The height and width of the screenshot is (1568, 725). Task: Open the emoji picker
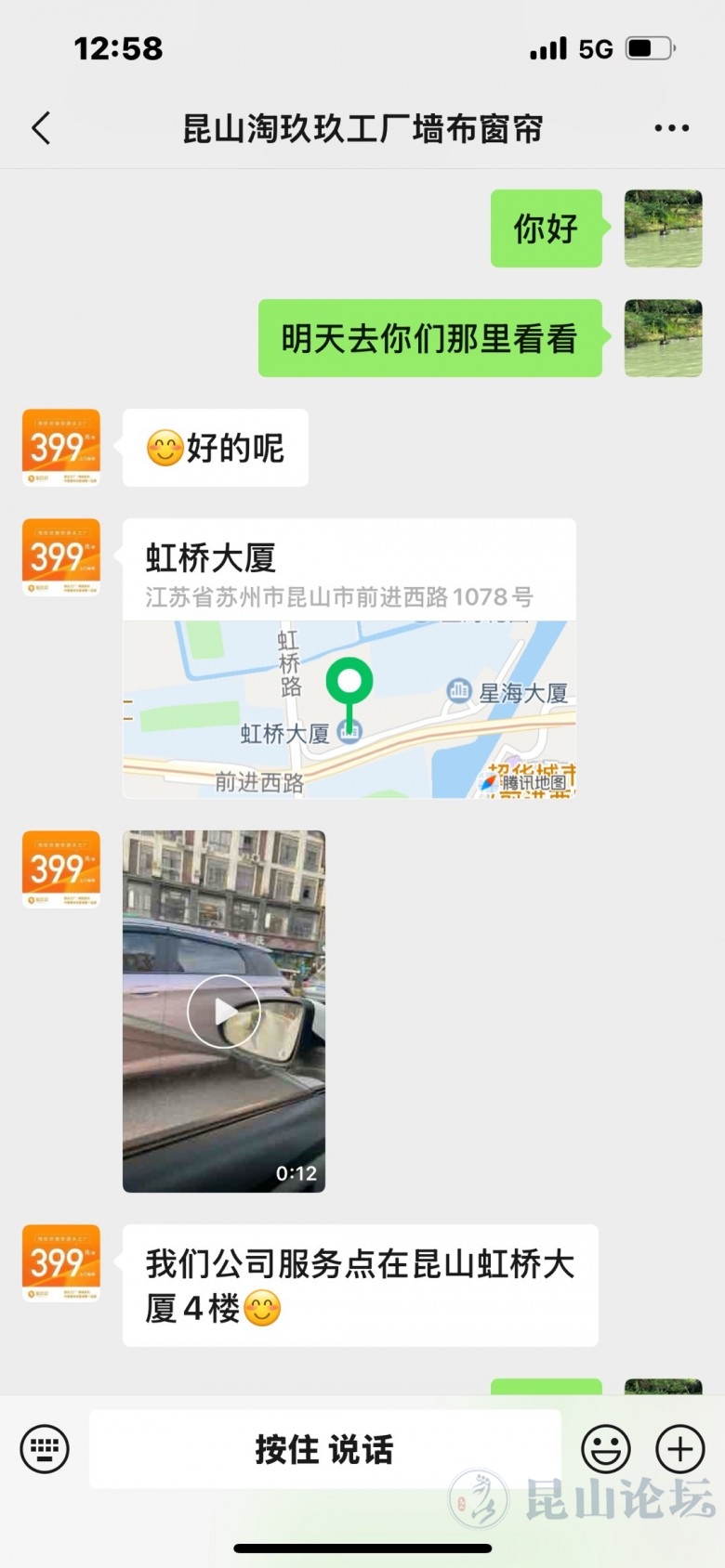click(605, 1448)
